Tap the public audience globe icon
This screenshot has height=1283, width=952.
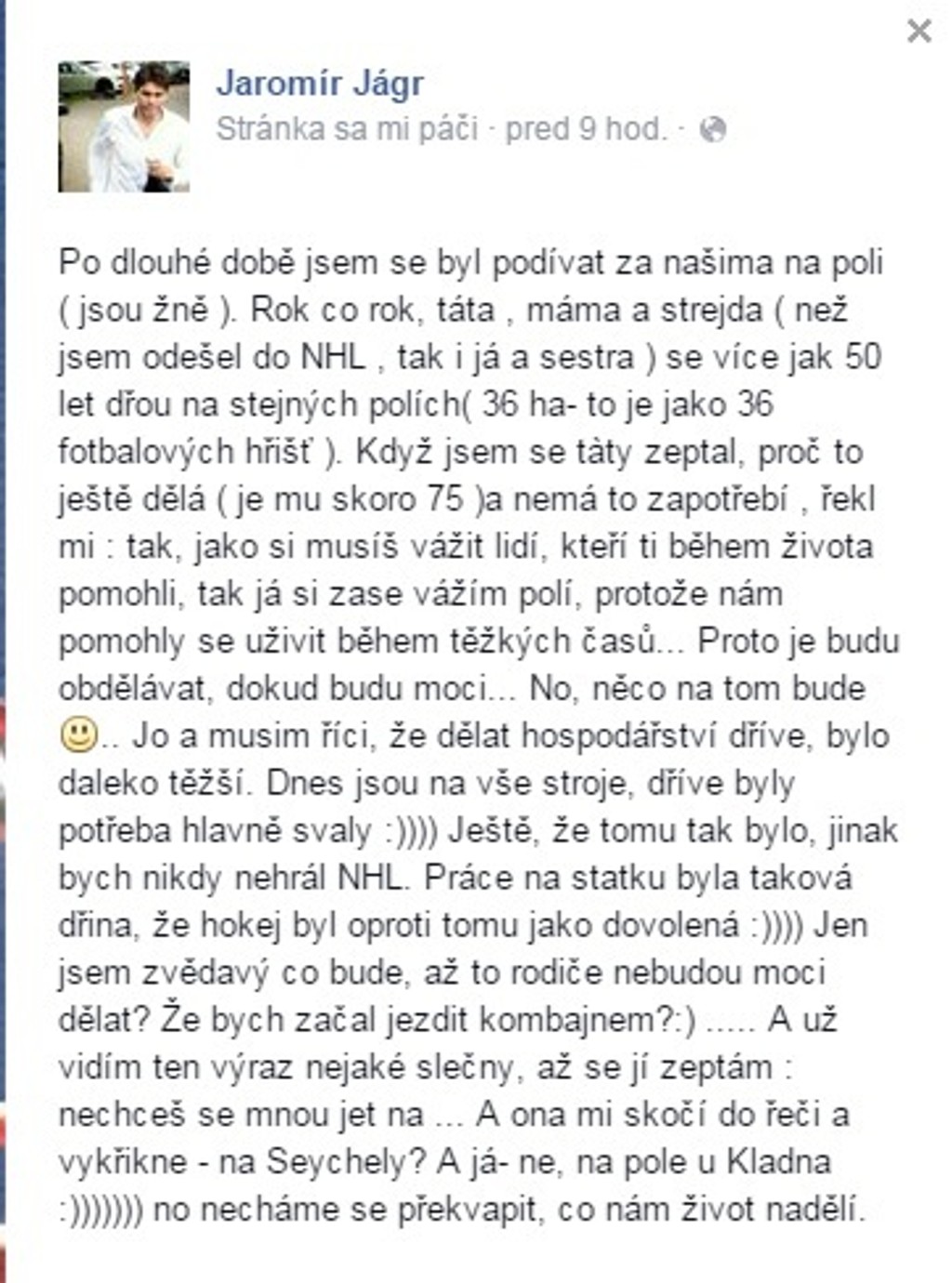(712, 130)
